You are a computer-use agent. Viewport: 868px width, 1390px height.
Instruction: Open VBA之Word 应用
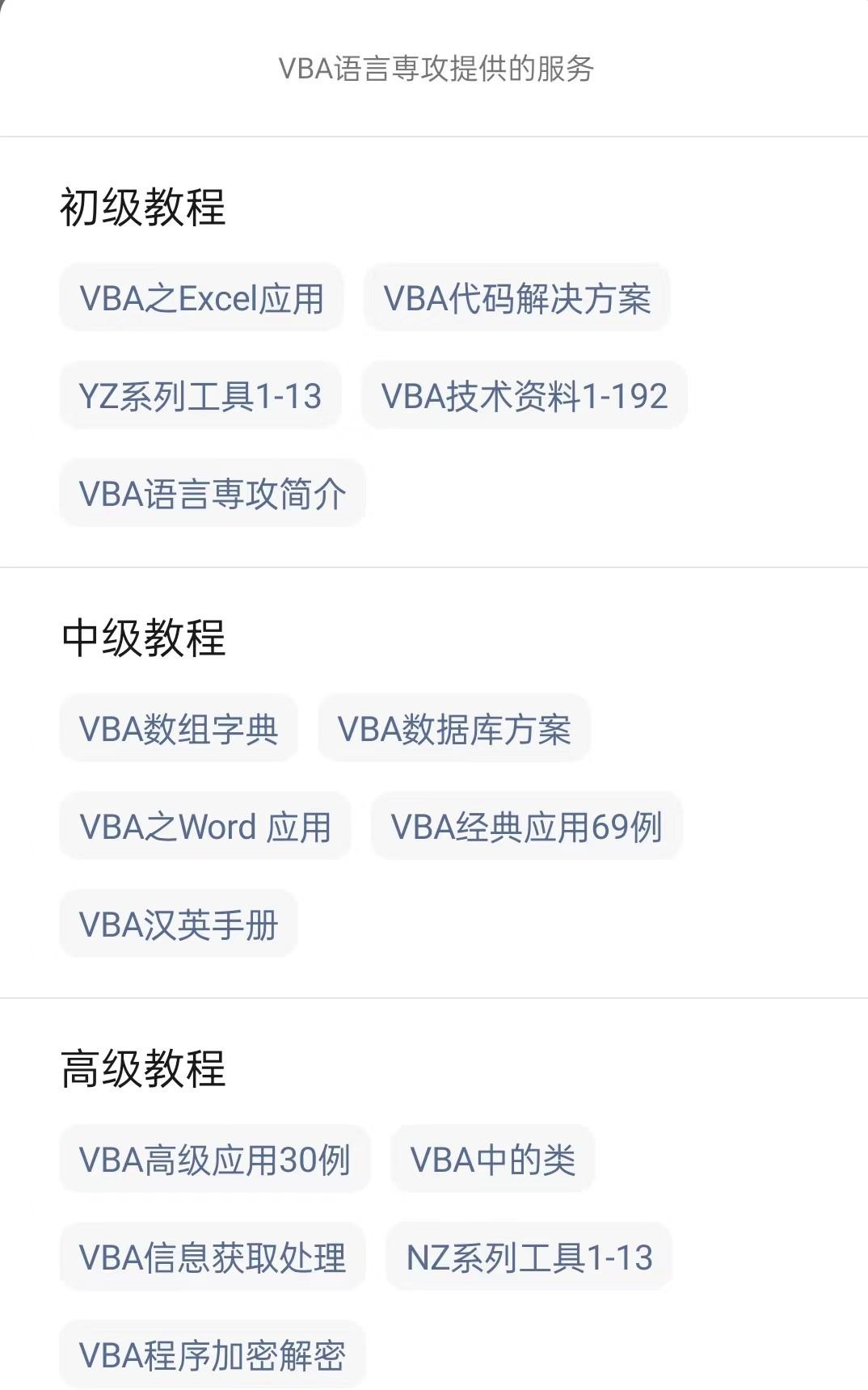point(205,827)
